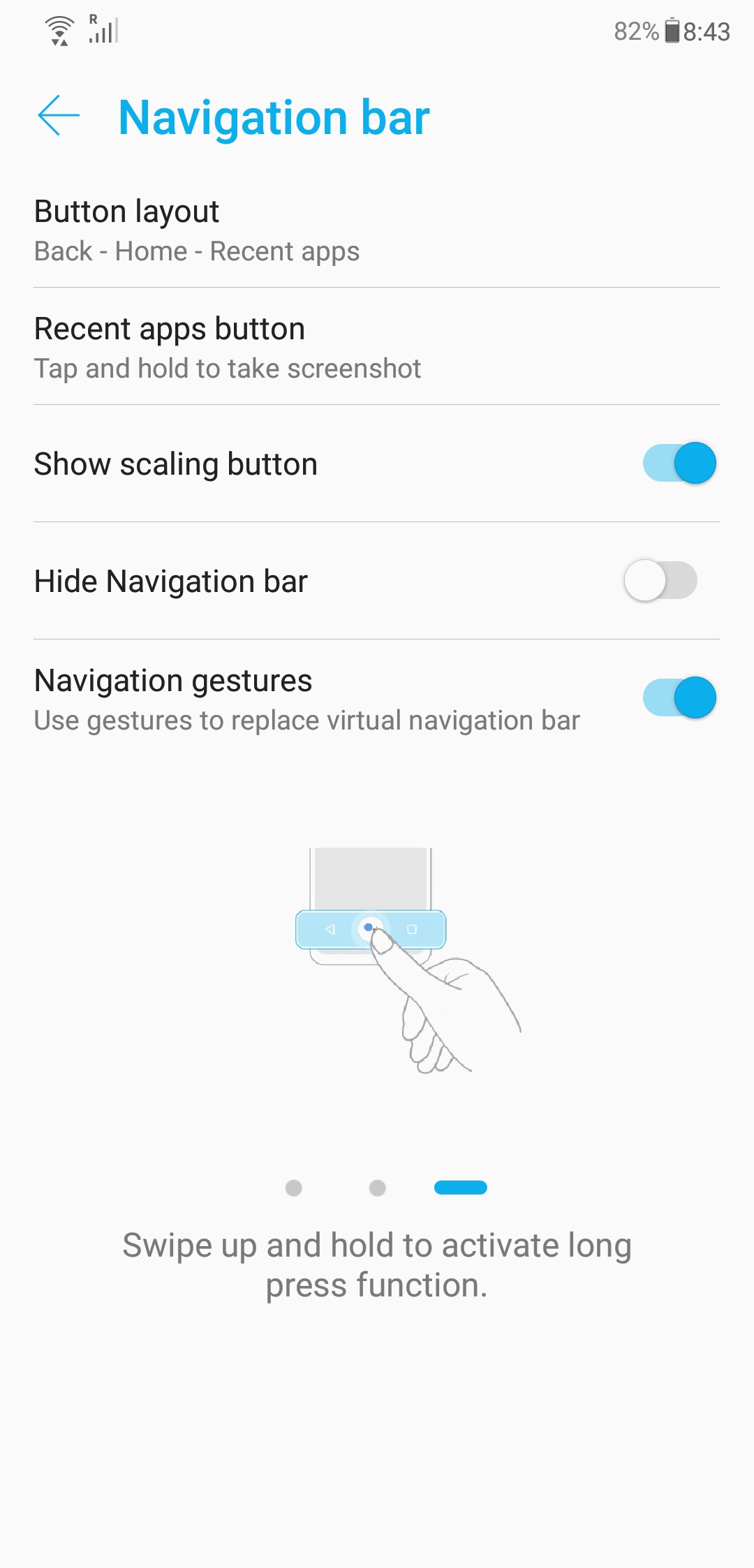Go back from Navigation bar settings
754x1568 pixels.
pos(59,115)
